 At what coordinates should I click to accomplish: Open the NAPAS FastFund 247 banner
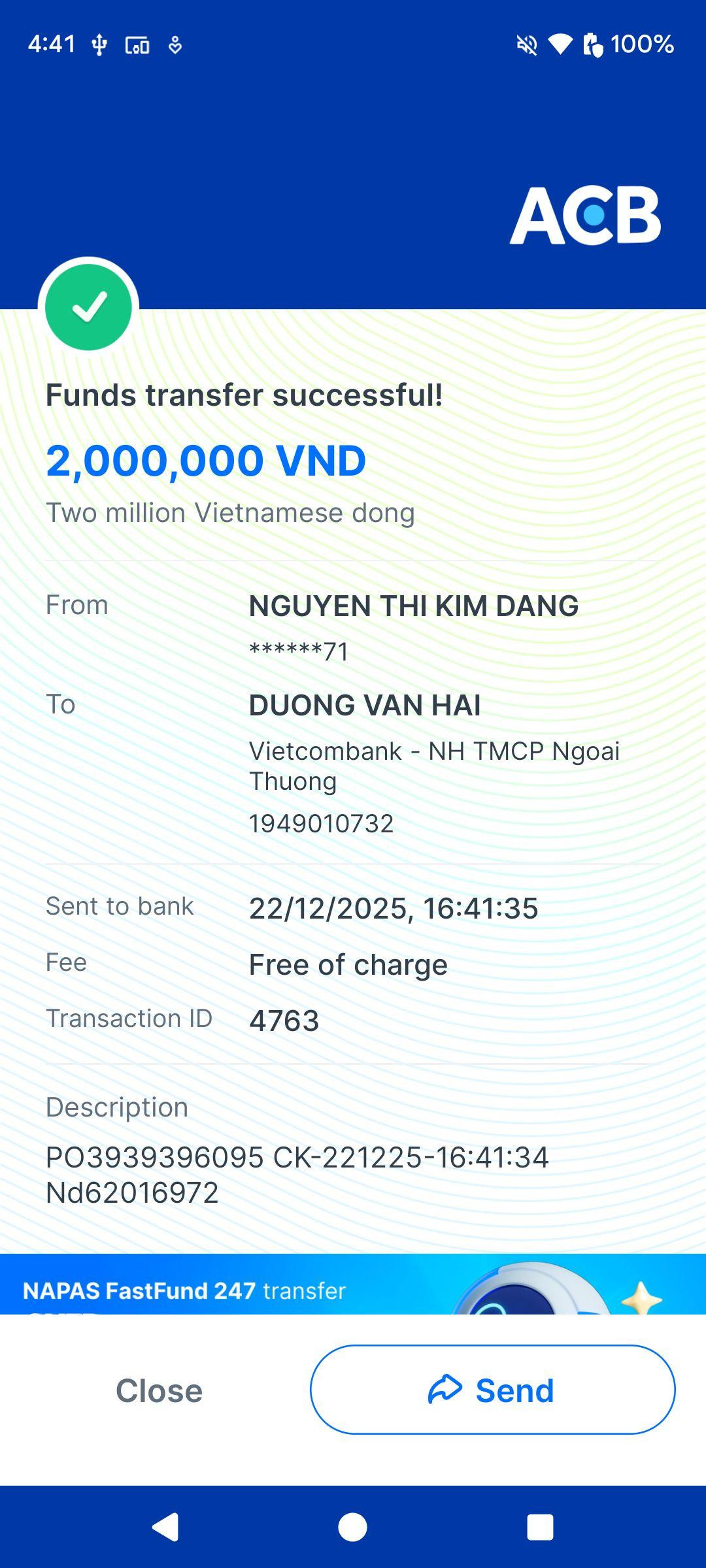(353, 1284)
